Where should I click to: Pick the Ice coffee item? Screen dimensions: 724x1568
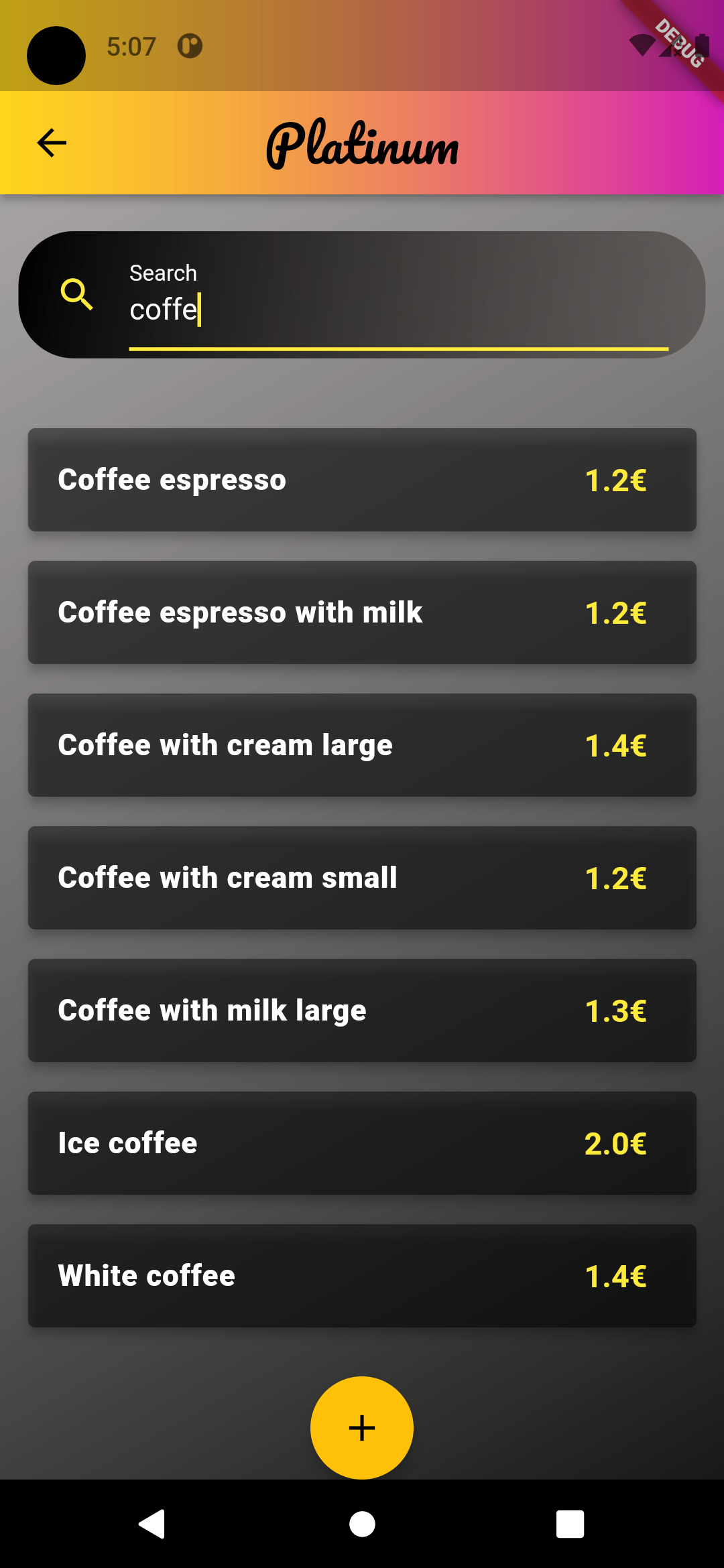point(362,1143)
